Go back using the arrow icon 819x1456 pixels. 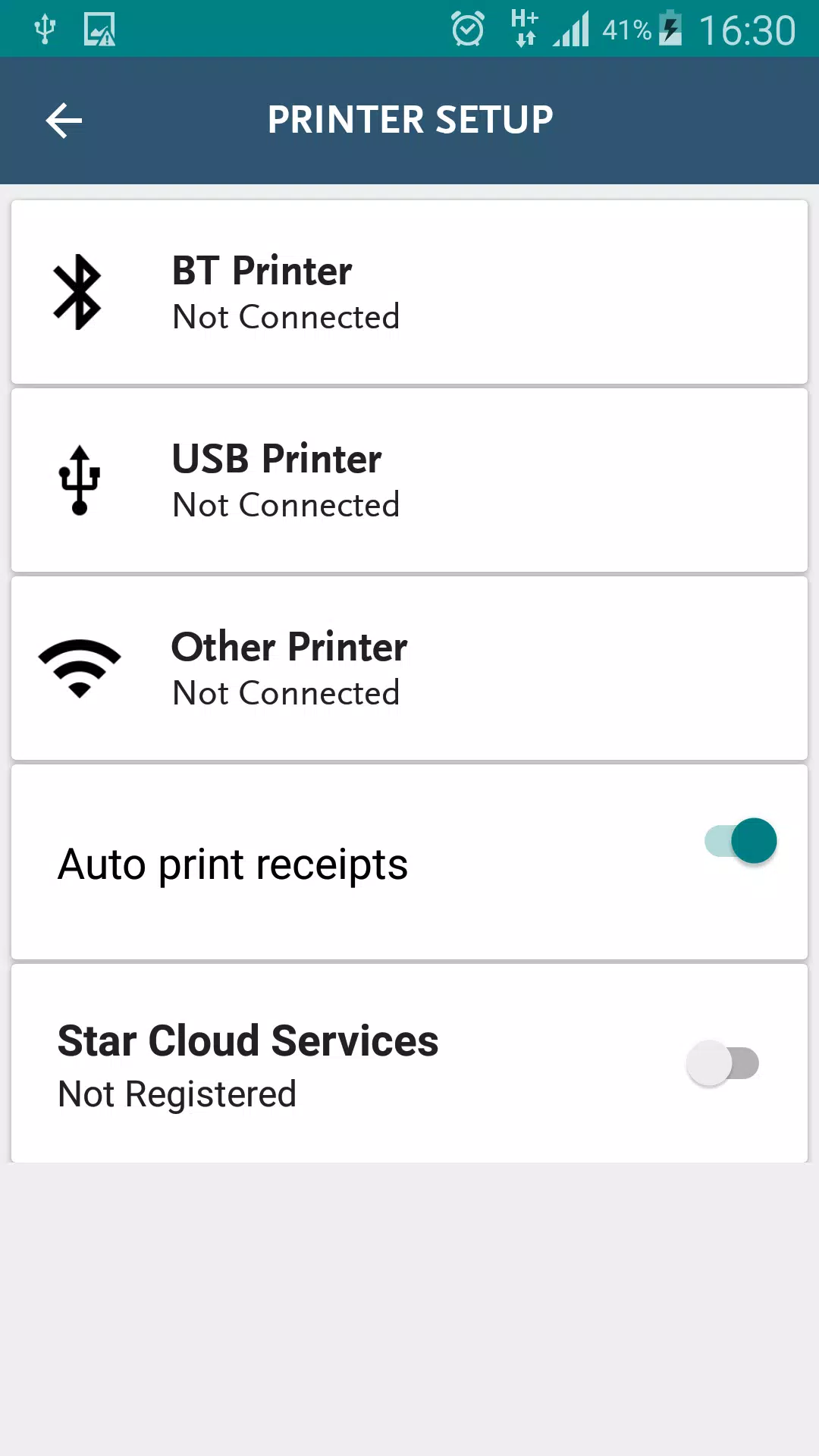[64, 121]
